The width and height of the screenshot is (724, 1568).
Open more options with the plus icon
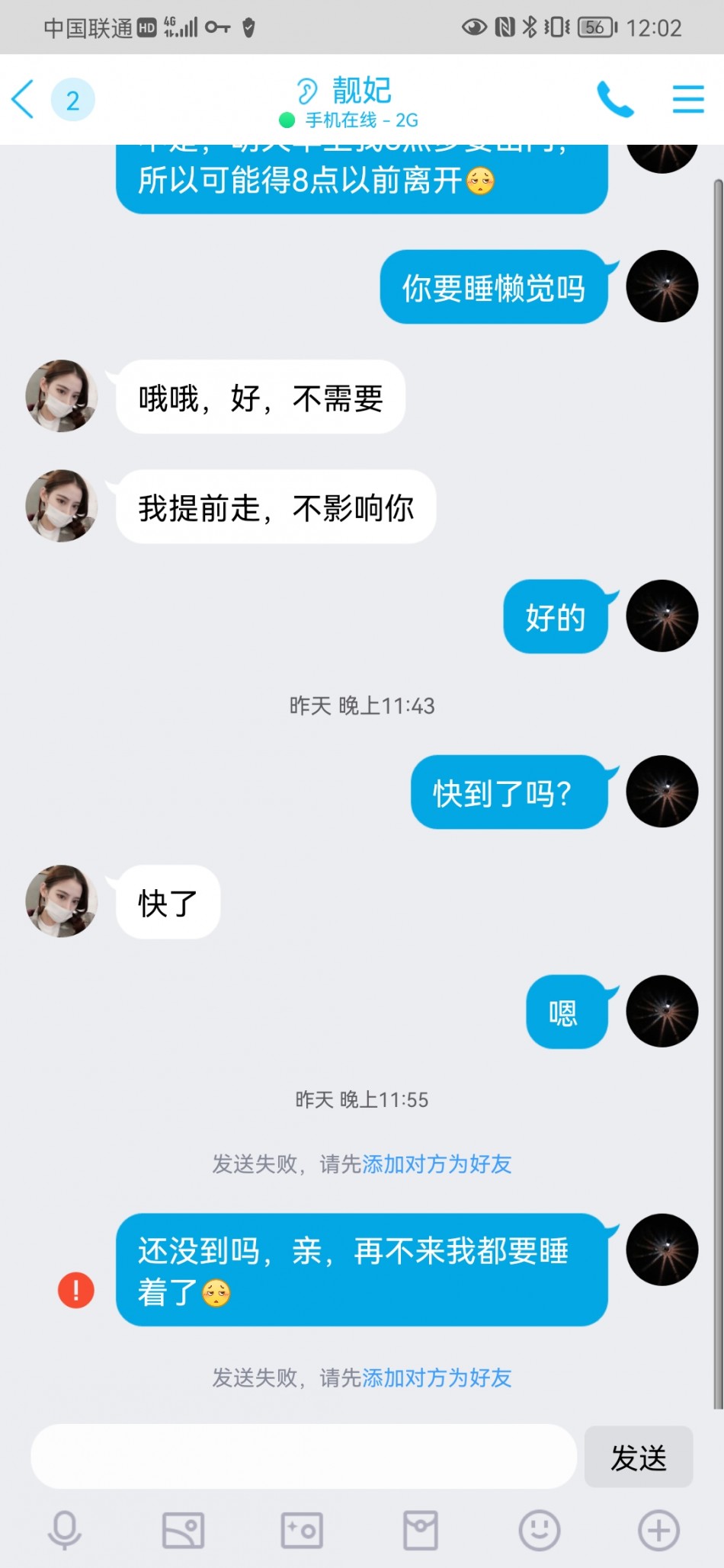click(658, 1529)
